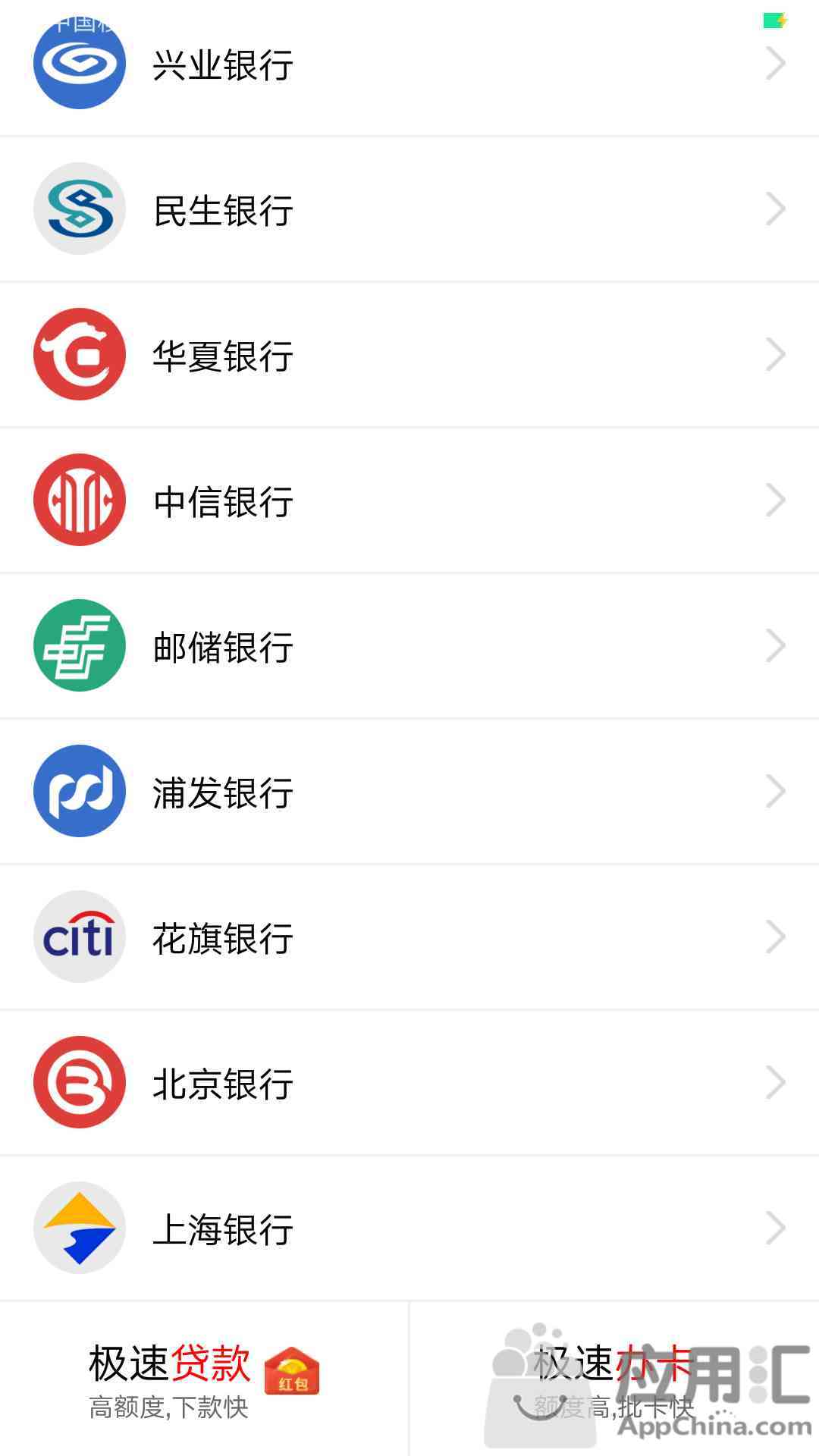Choose 上海银行
819x1456 pixels.
409,1228
